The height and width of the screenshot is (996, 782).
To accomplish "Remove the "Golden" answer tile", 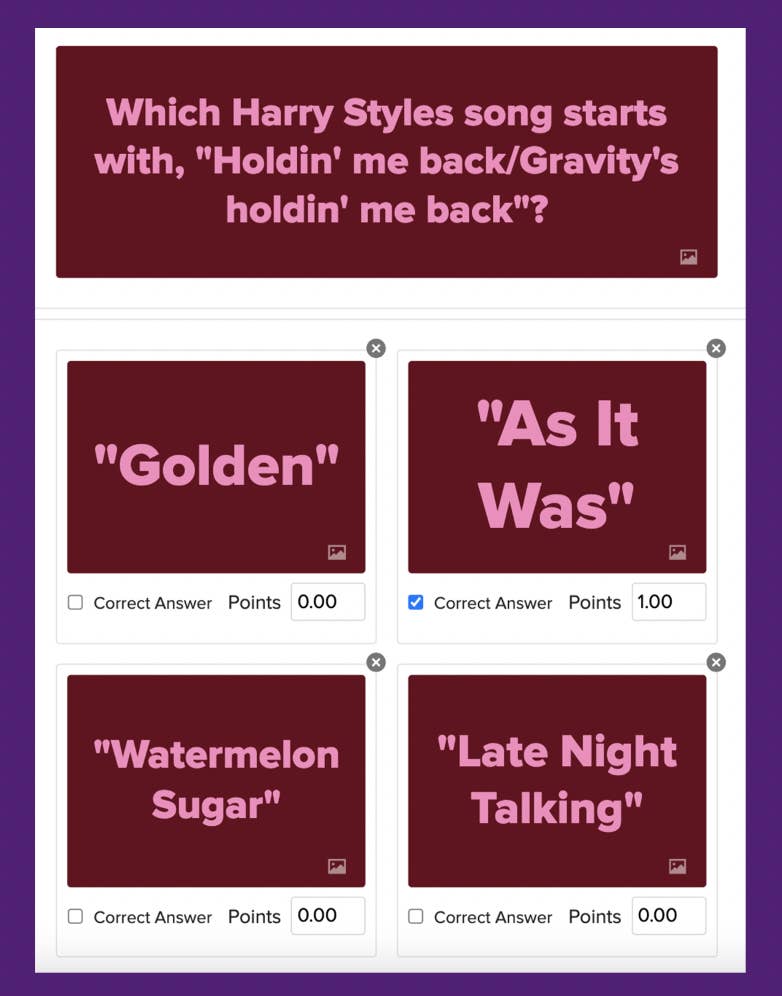I will coord(376,348).
